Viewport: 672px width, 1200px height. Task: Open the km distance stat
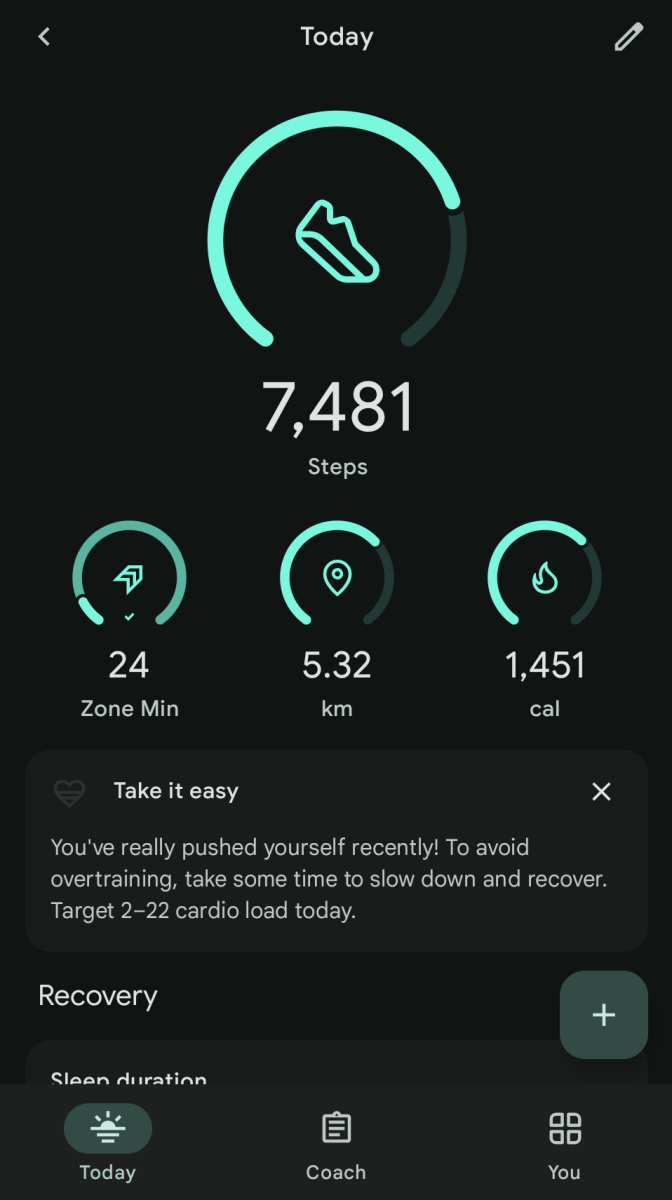(337, 620)
